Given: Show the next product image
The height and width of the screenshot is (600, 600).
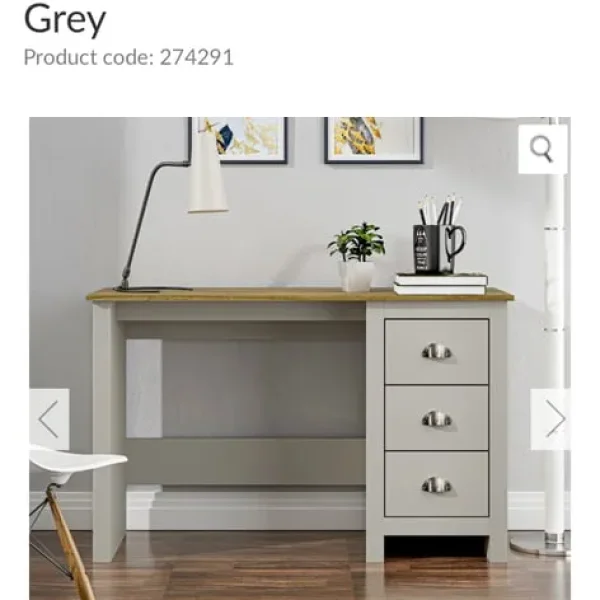Looking at the screenshot, I should pyautogui.click(x=551, y=418).
